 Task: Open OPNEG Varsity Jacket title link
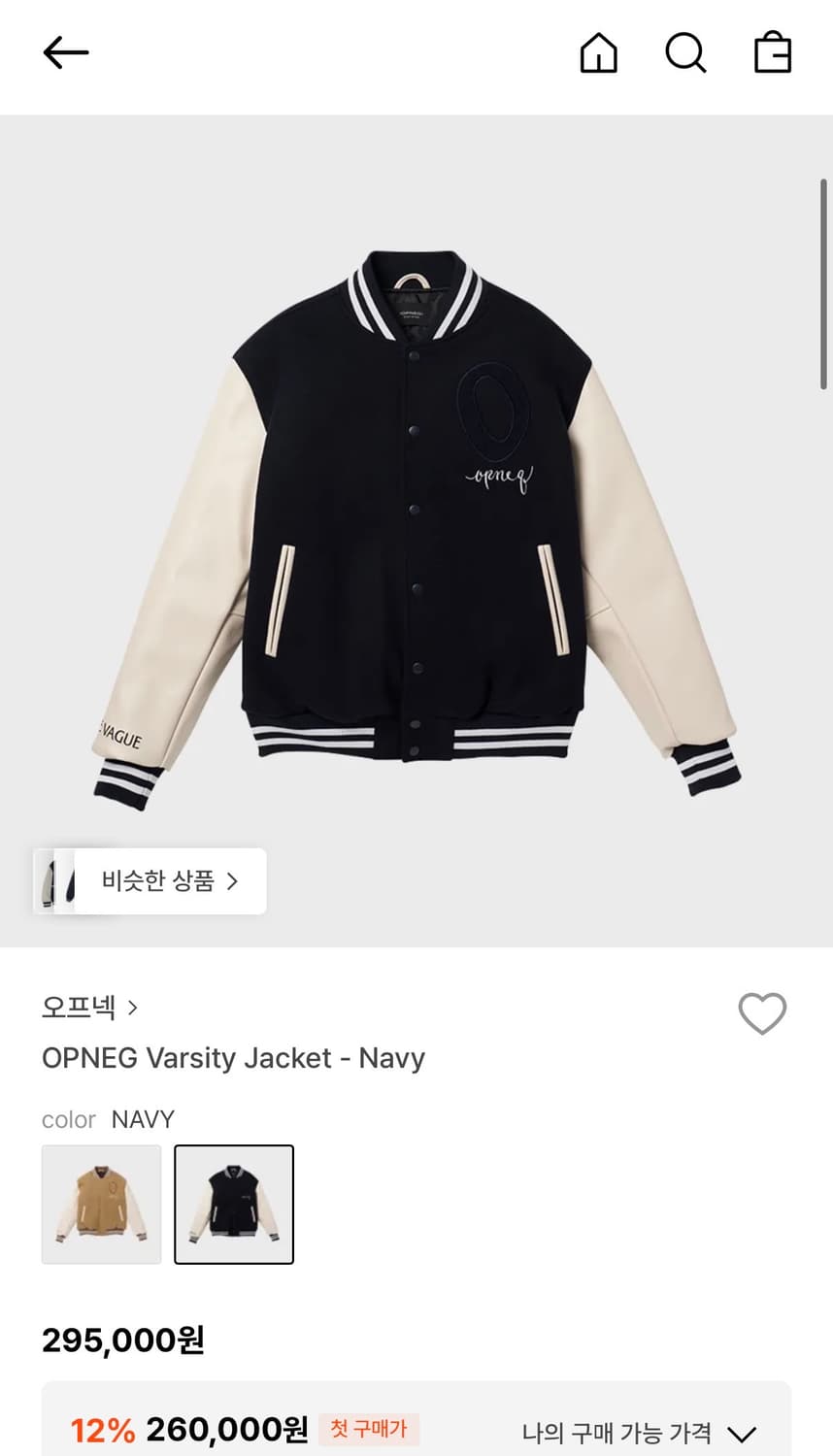point(232,1059)
